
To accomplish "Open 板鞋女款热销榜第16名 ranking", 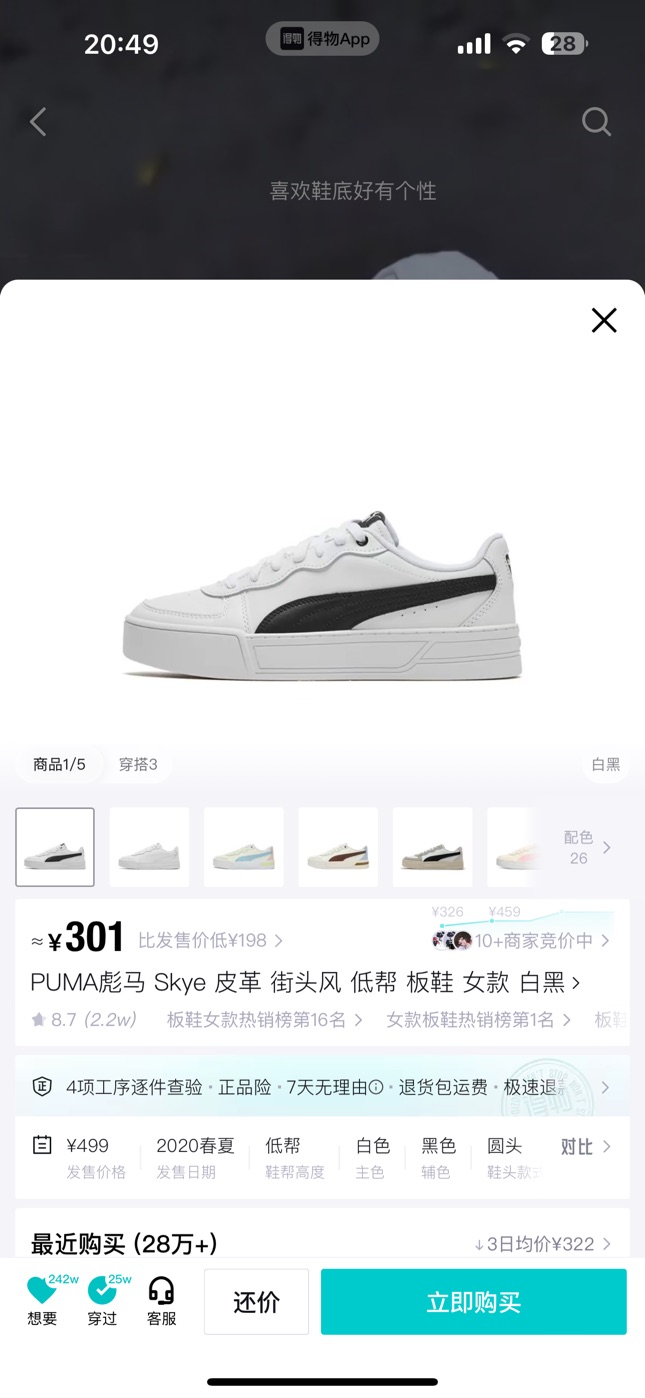I will click(263, 1020).
